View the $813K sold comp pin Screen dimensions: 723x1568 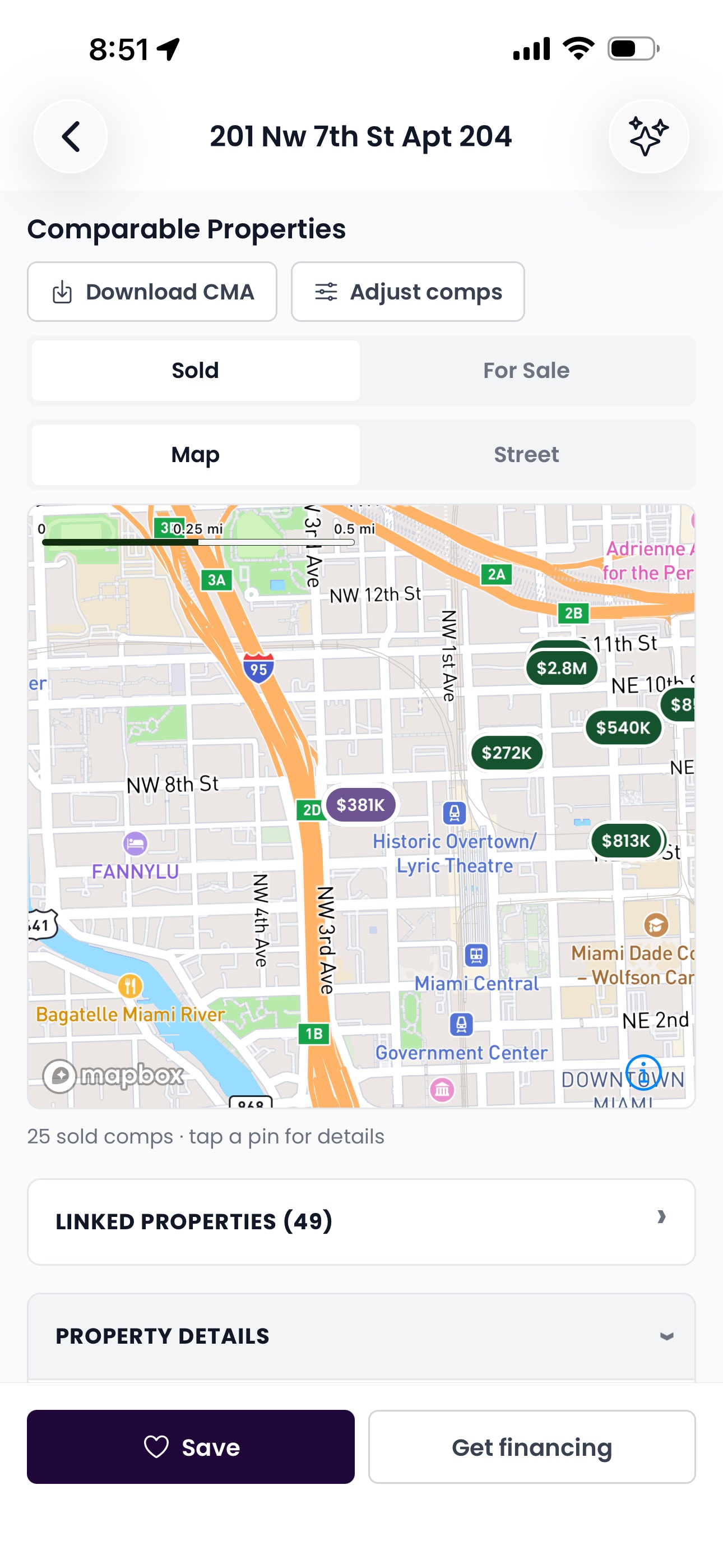[625, 841]
